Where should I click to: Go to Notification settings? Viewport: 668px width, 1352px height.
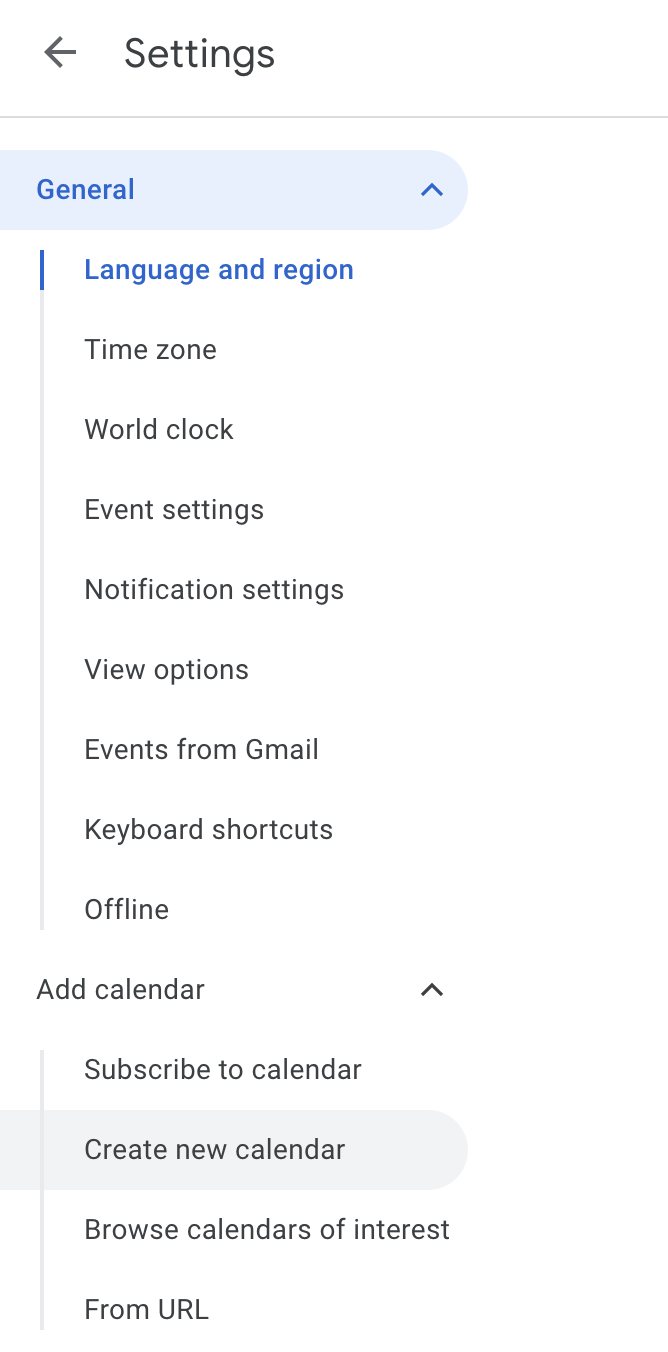(x=214, y=590)
